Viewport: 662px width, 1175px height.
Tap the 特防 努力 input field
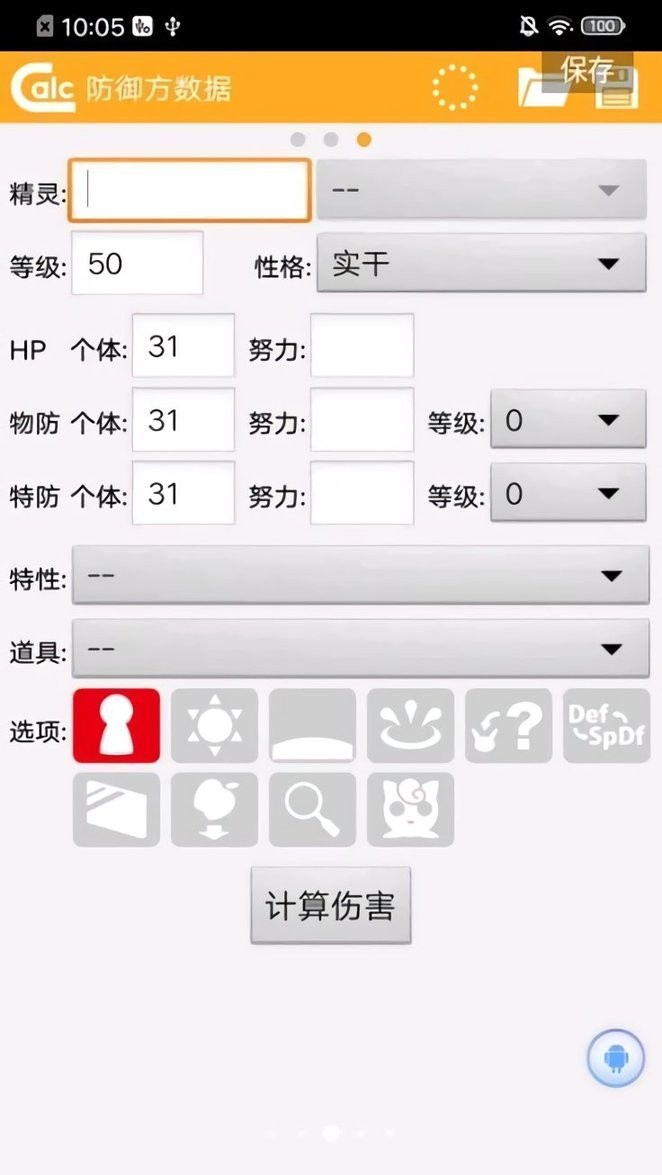pyautogui.click(x=362, y=493)
